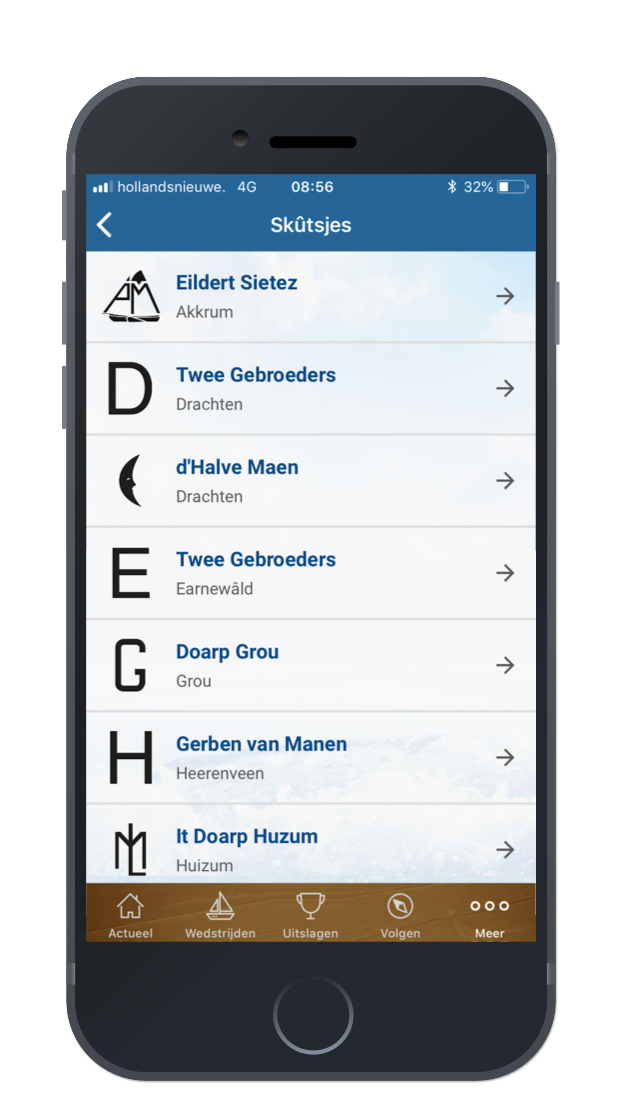621x1100 pixels.
Task: Open Twee Gebroeders from Drachten
Action: pyautogui.click(x=310, y=388)
